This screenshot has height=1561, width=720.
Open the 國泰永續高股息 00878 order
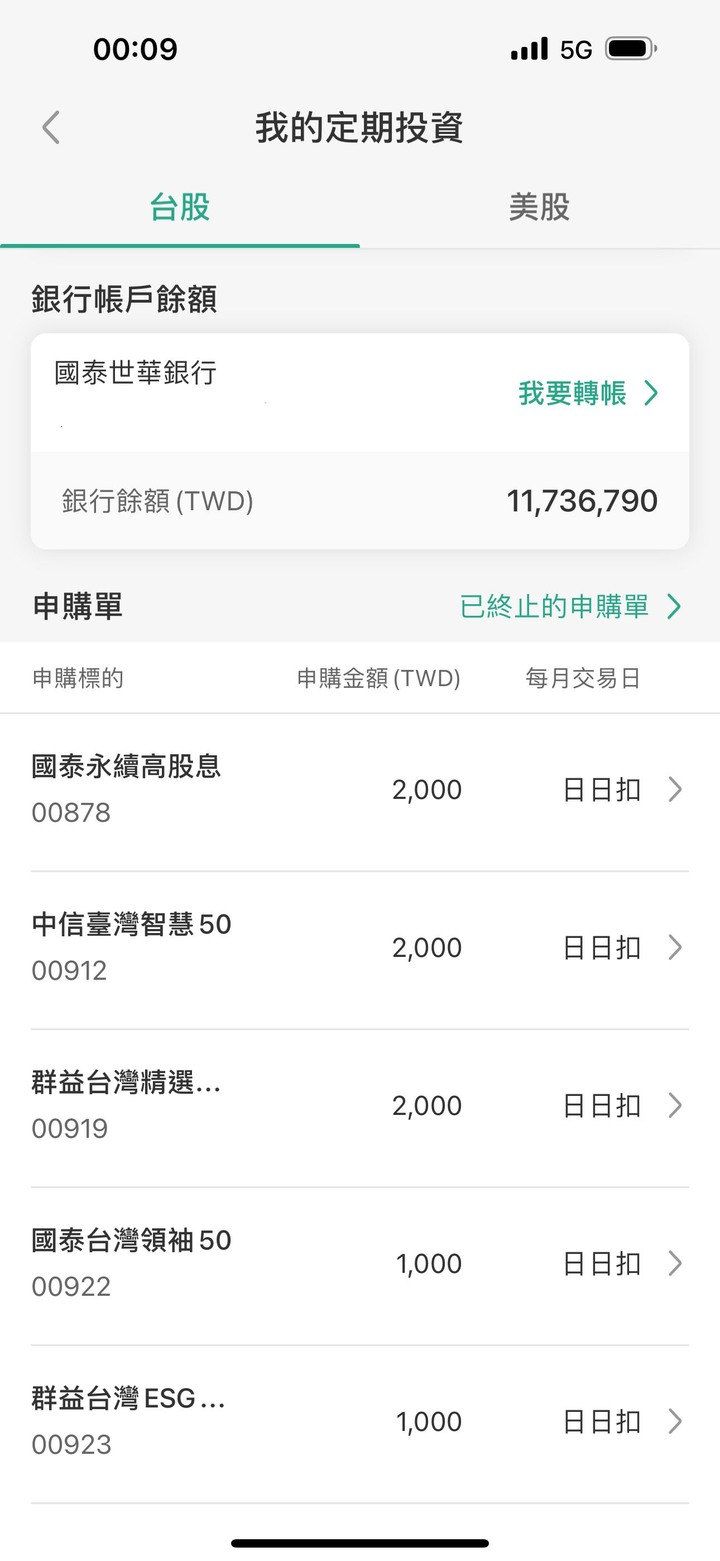click(x=360, y=791)
